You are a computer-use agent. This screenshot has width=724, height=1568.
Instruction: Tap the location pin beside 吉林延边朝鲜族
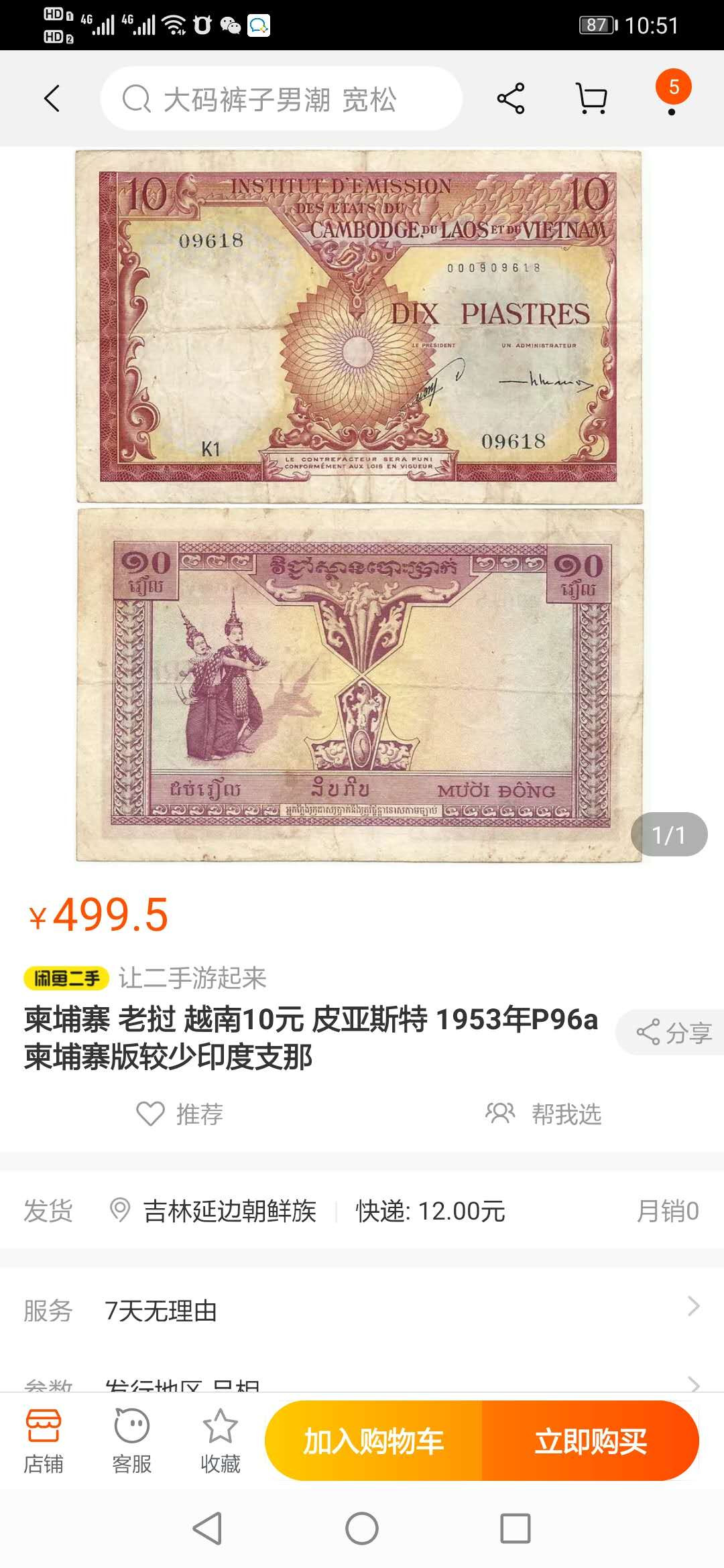tap(119, 1210)
